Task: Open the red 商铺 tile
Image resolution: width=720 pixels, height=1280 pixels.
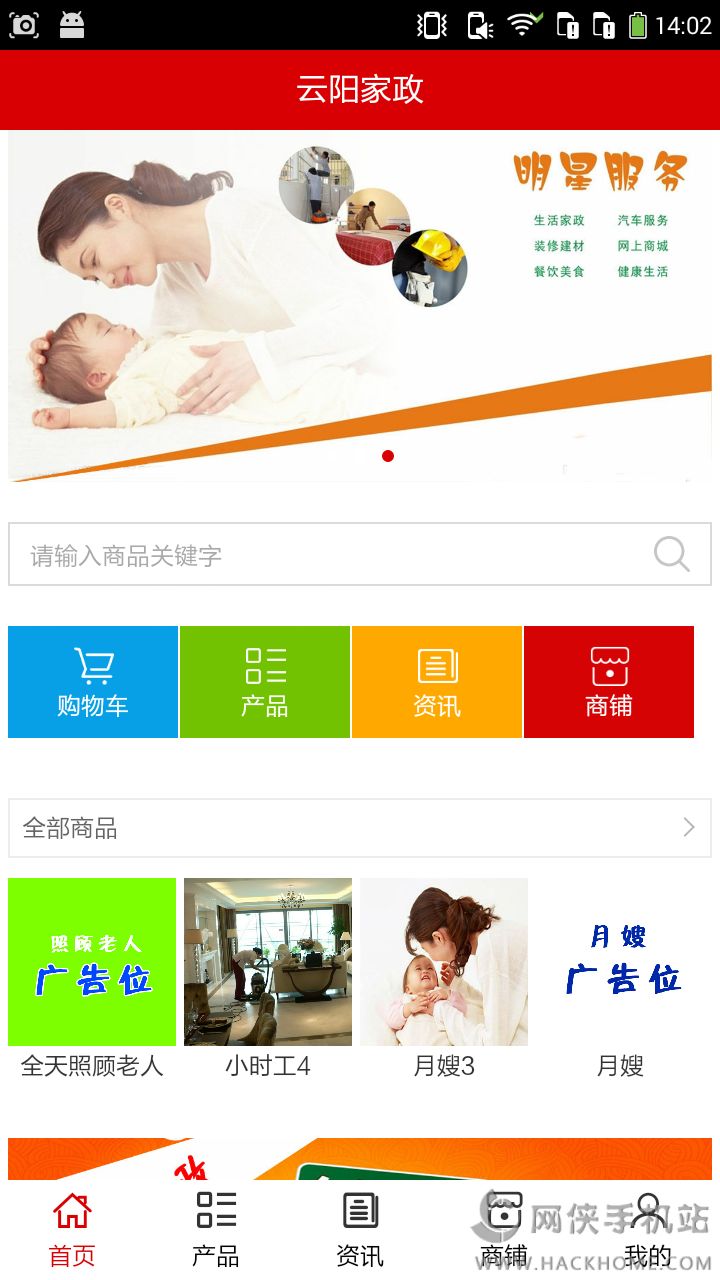Action: coord(609,682)
